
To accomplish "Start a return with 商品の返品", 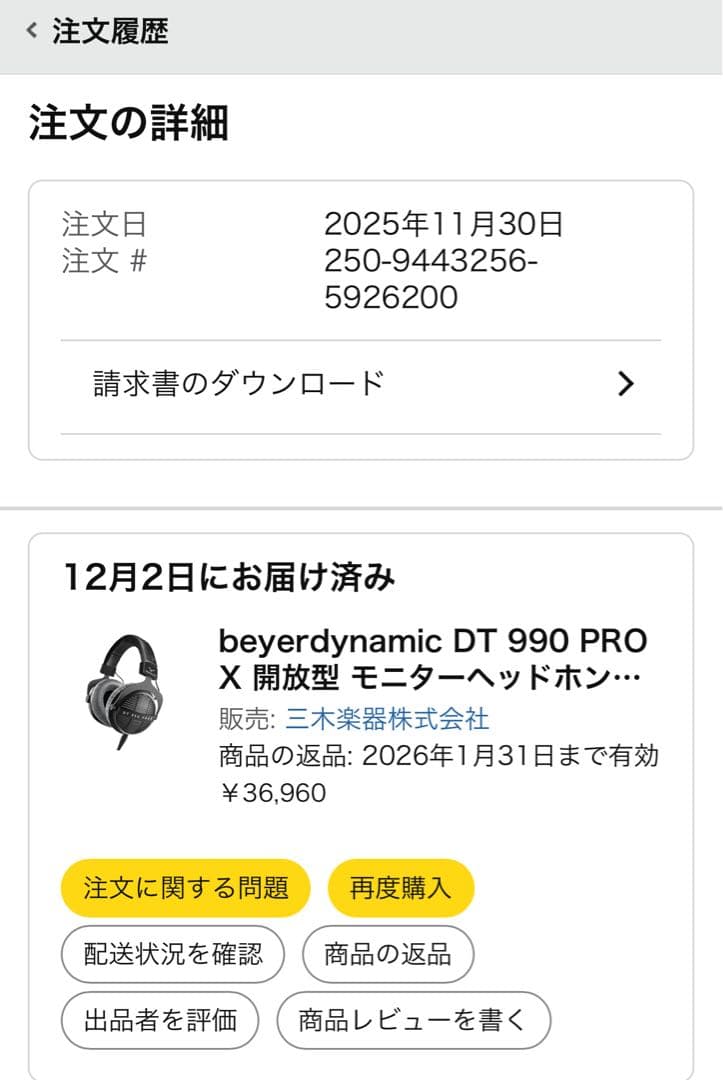I will pos(389,954).
